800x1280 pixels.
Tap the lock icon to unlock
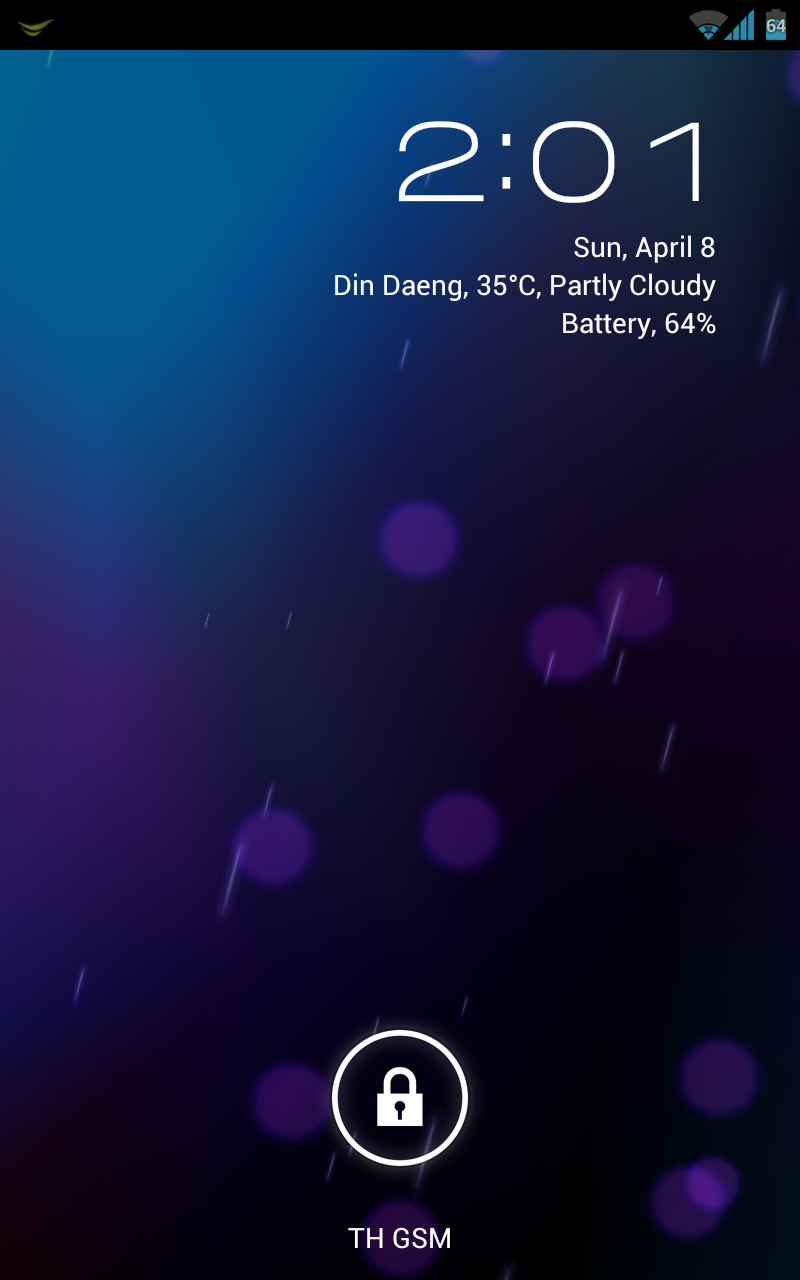[400, 1097]
